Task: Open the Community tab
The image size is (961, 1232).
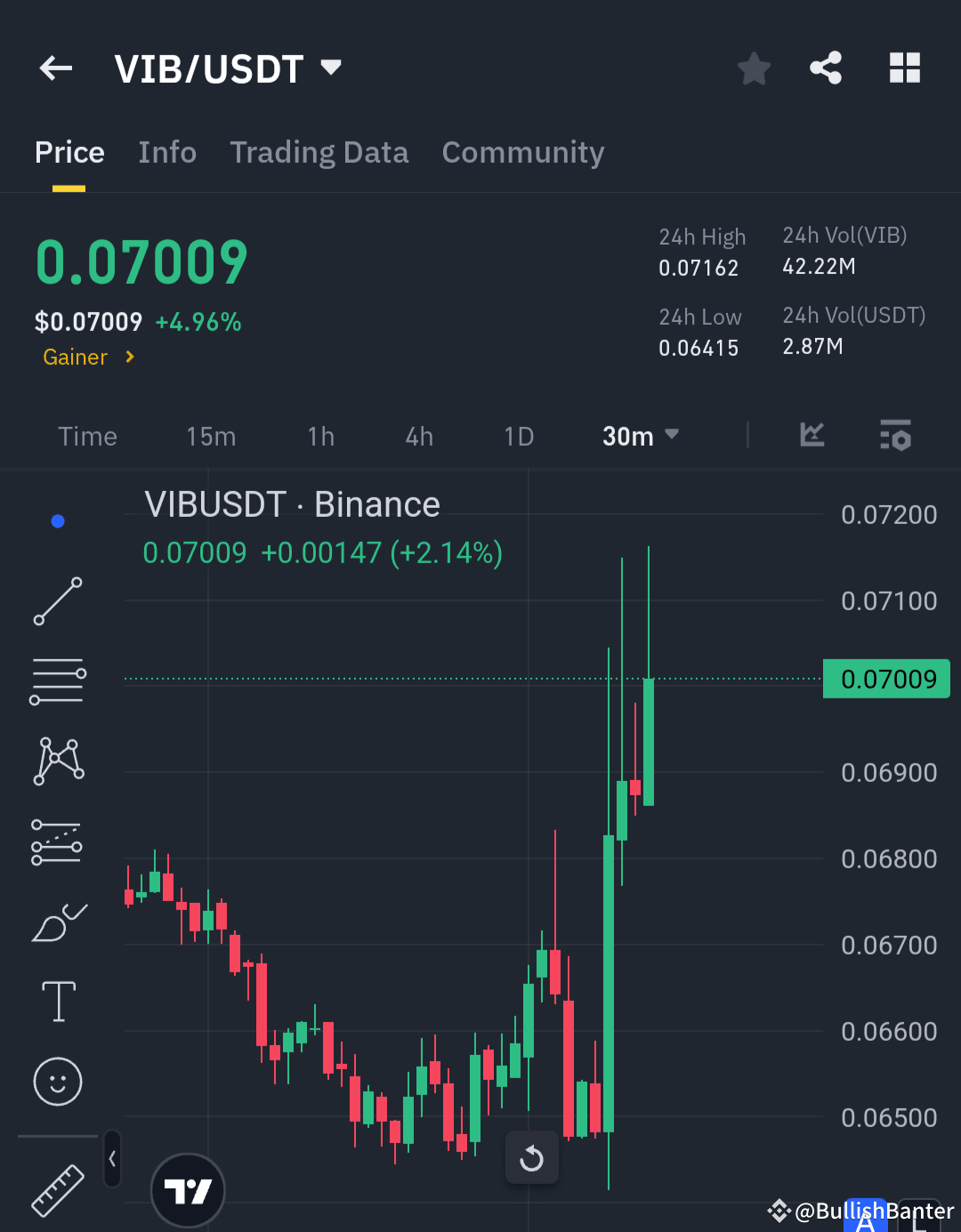Action: pos(522,152)
